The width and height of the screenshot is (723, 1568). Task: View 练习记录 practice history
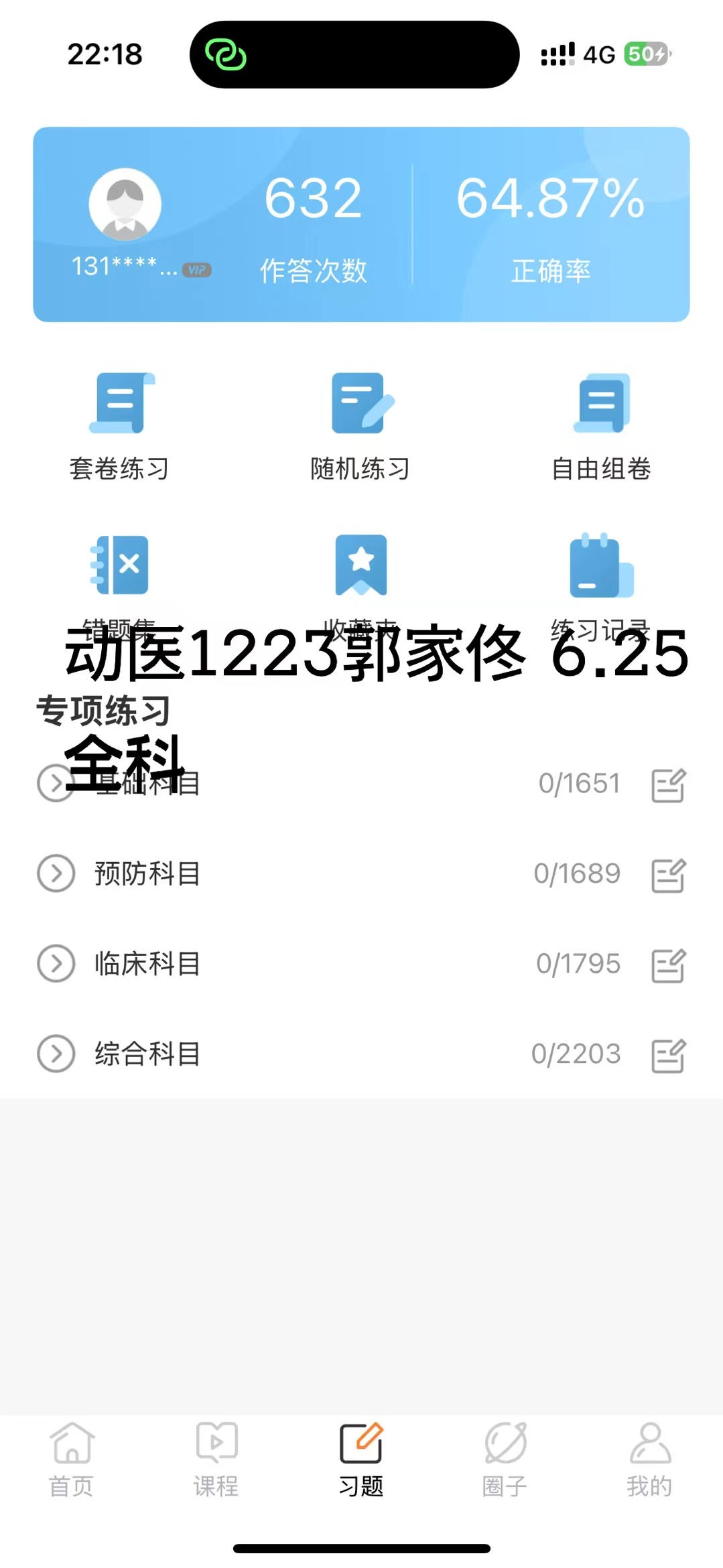tap(601, 566)
